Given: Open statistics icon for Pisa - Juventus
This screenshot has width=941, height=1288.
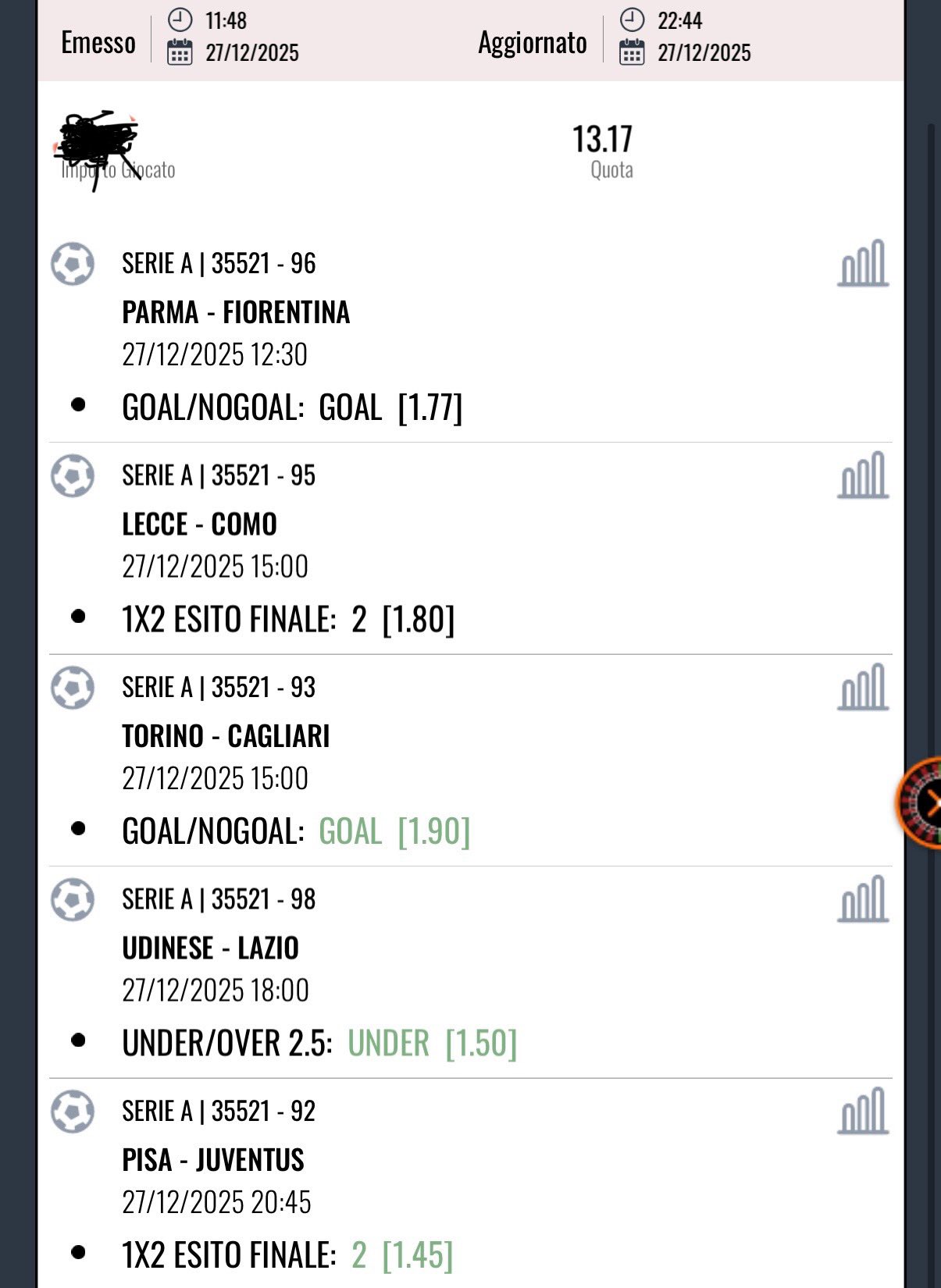Looking at the screenshot, I should click(863, 1112).
